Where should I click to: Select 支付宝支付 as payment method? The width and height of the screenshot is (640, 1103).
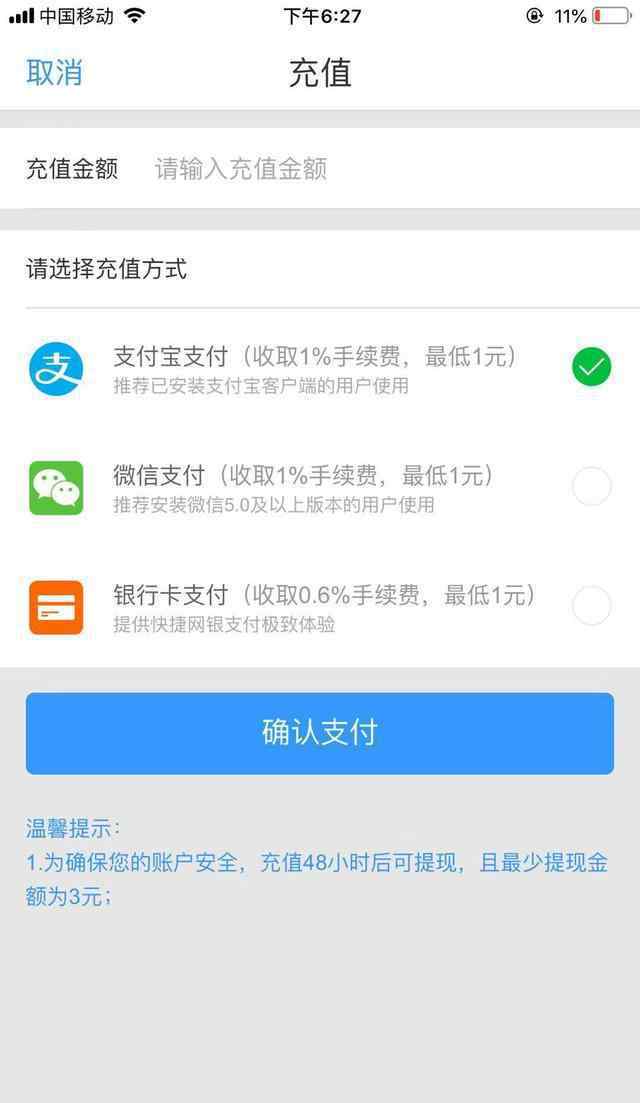point(320,367)
